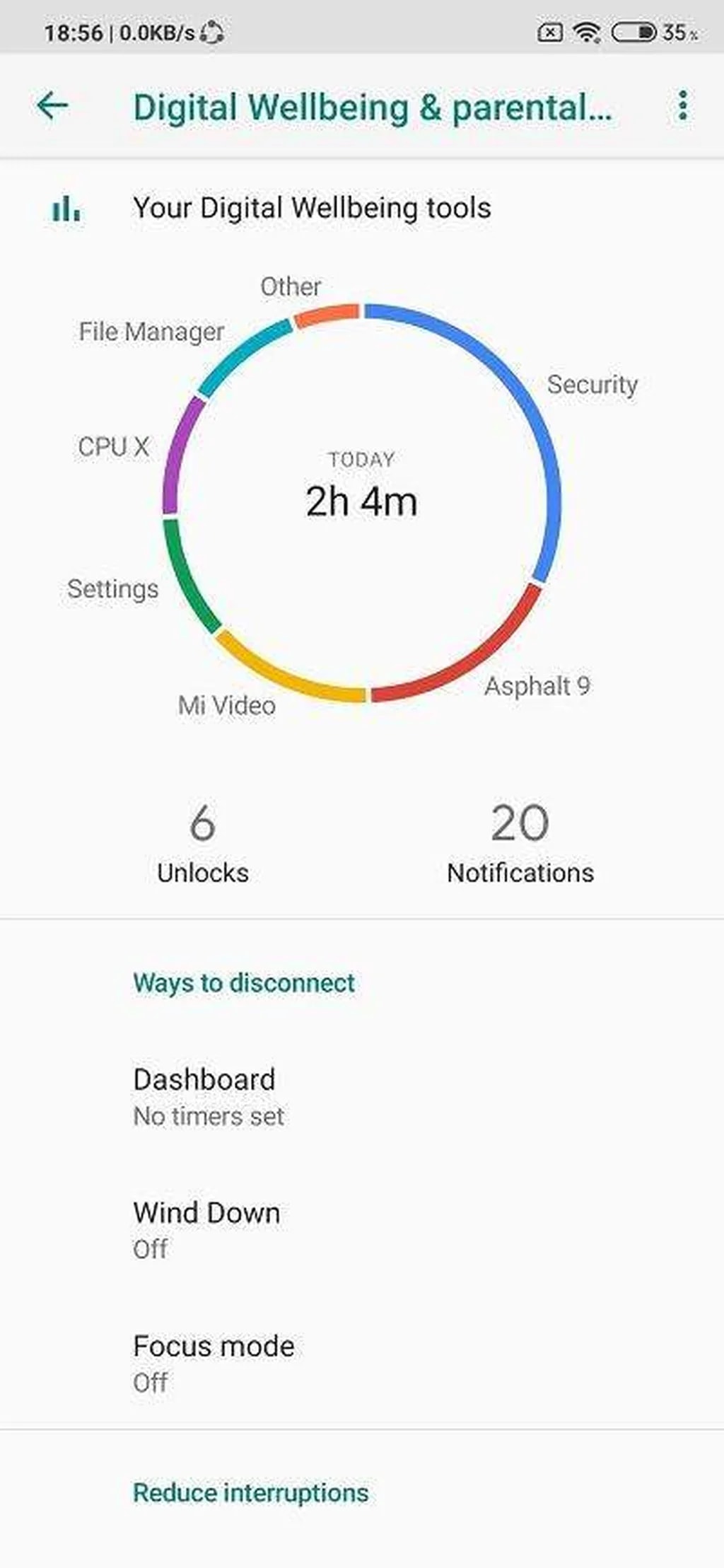Open the three-dot overflow menu

(x=682, y=106)
